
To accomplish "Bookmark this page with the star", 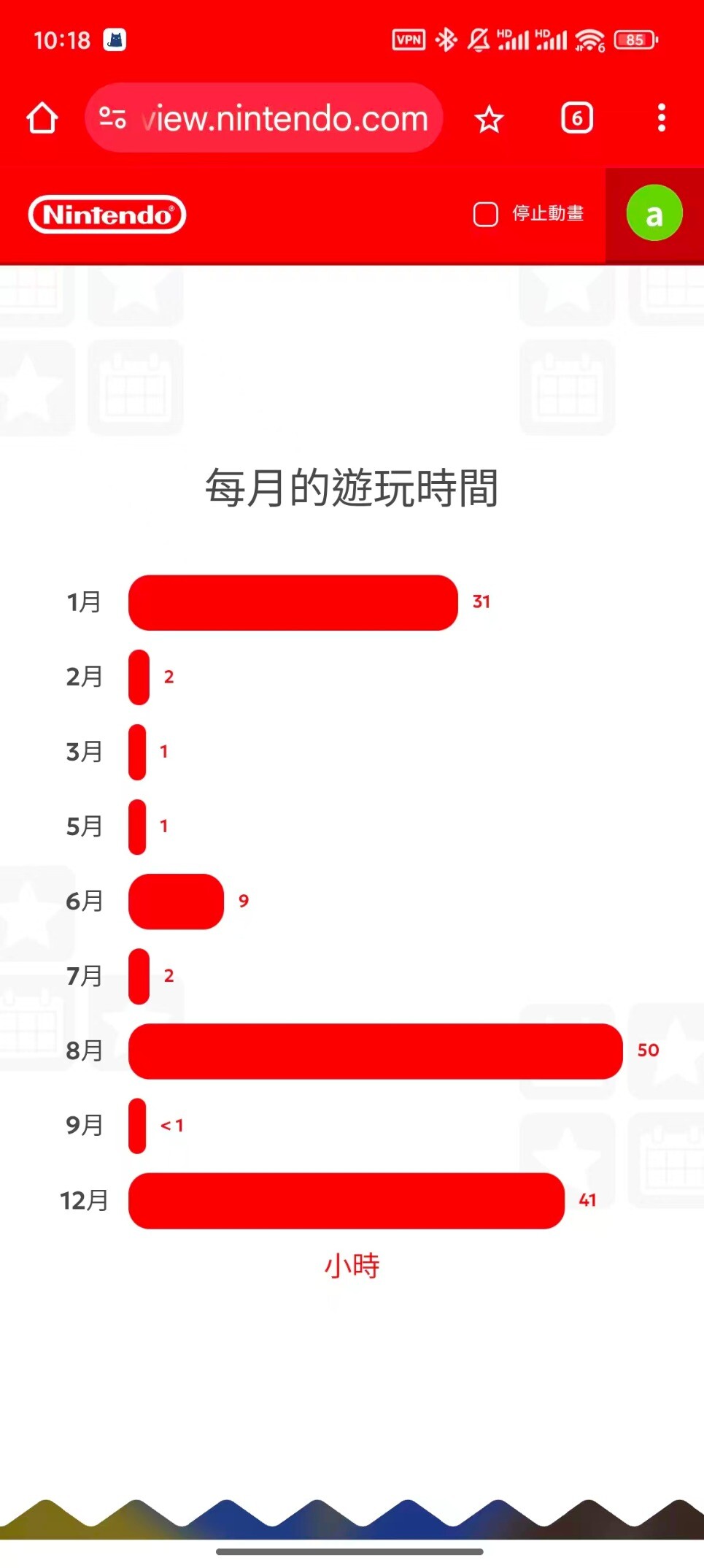I will point(489,119).
